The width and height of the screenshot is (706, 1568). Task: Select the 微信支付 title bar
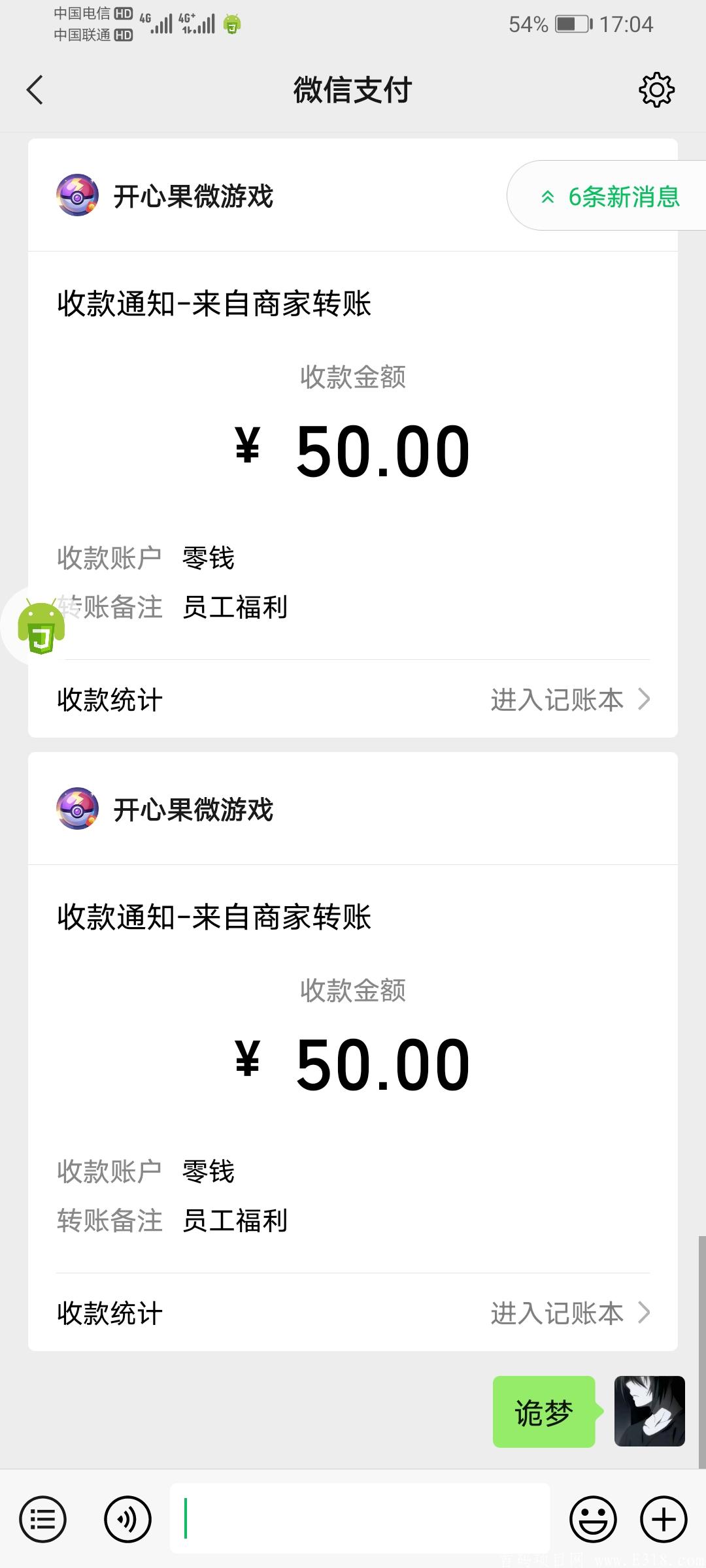pyautogui.click(x=352, y=90)
